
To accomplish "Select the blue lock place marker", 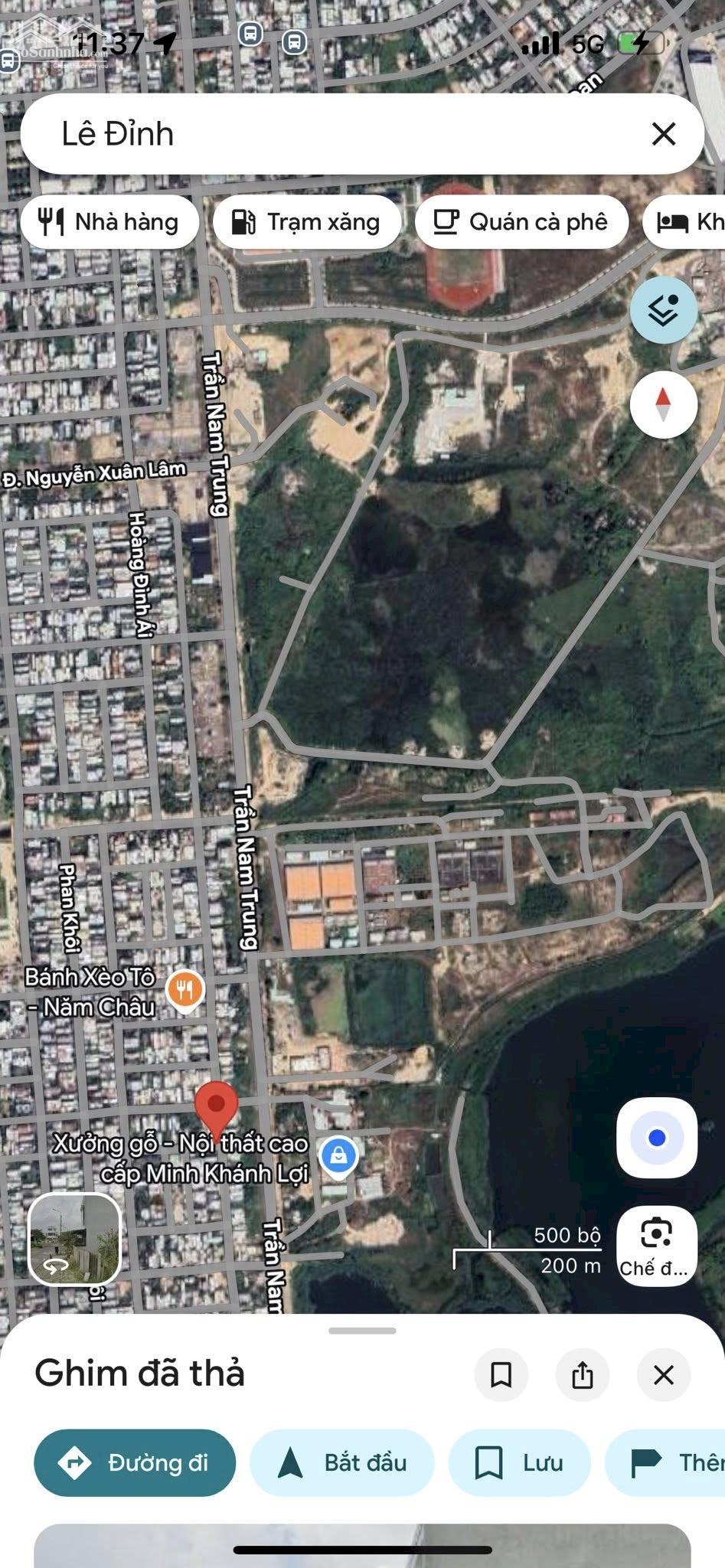I will point(338,1155).
